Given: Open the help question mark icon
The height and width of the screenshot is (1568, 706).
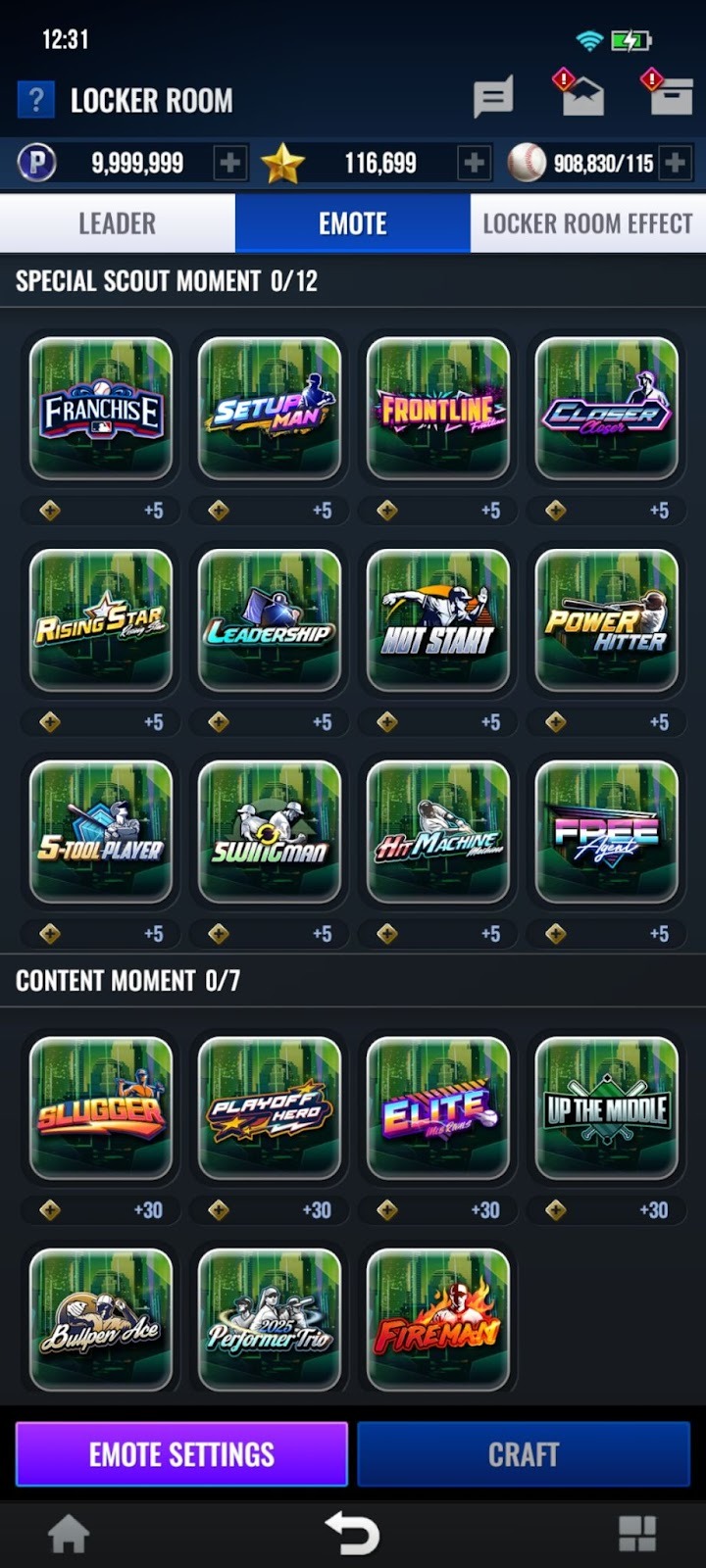Looking at the screenshot, I should click(35, 100).
